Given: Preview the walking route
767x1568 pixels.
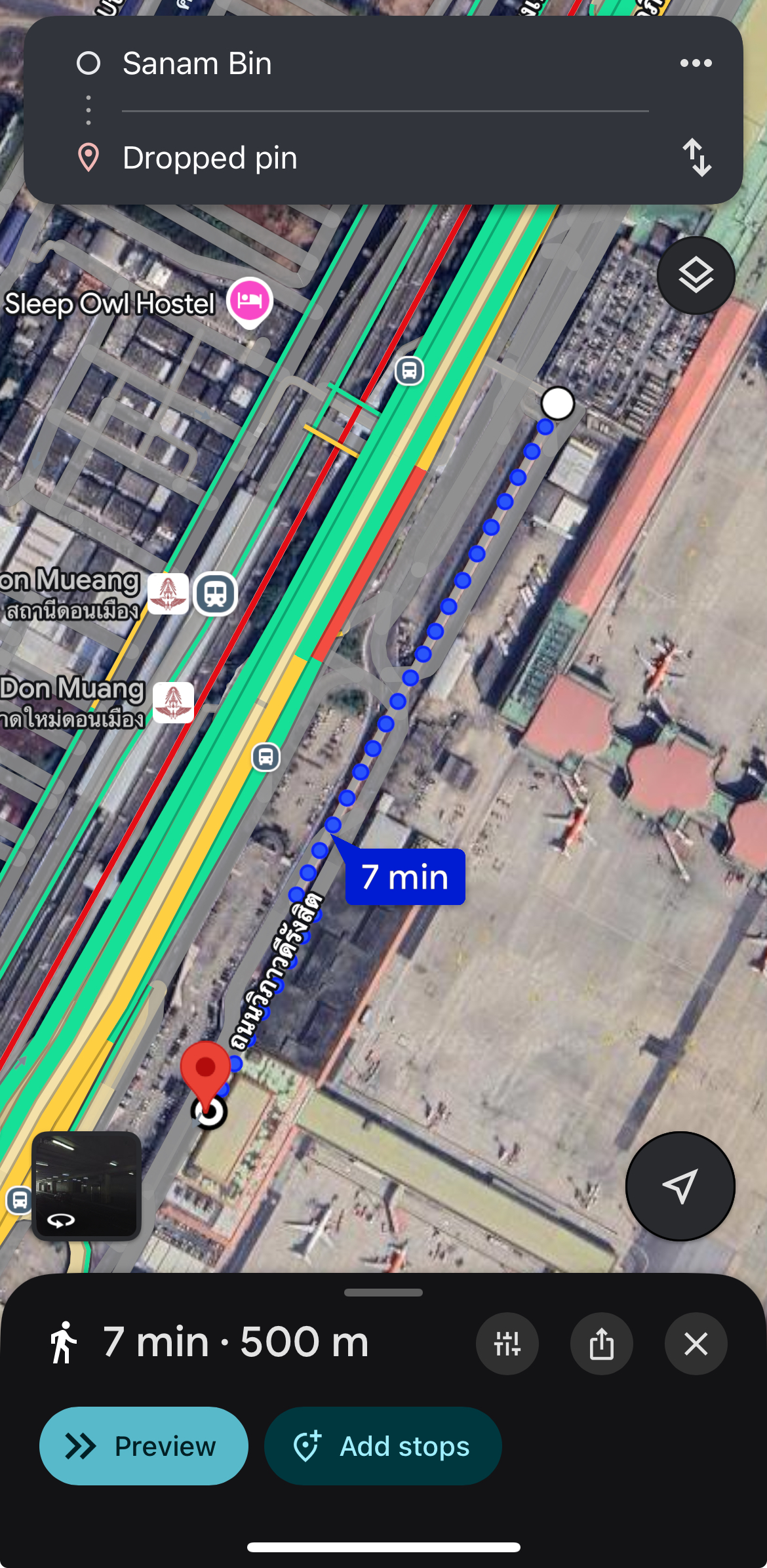Looking at the screenshot, I should click(144, 1446).
